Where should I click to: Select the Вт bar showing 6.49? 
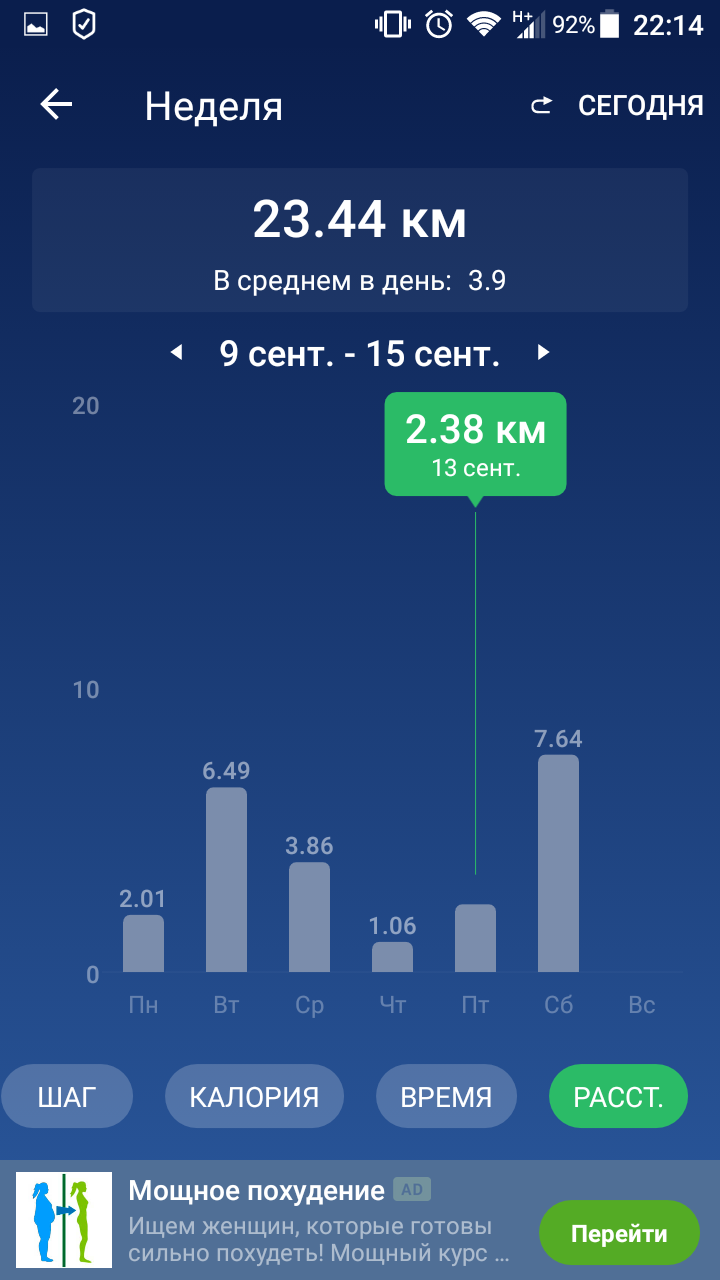(226, 880)
